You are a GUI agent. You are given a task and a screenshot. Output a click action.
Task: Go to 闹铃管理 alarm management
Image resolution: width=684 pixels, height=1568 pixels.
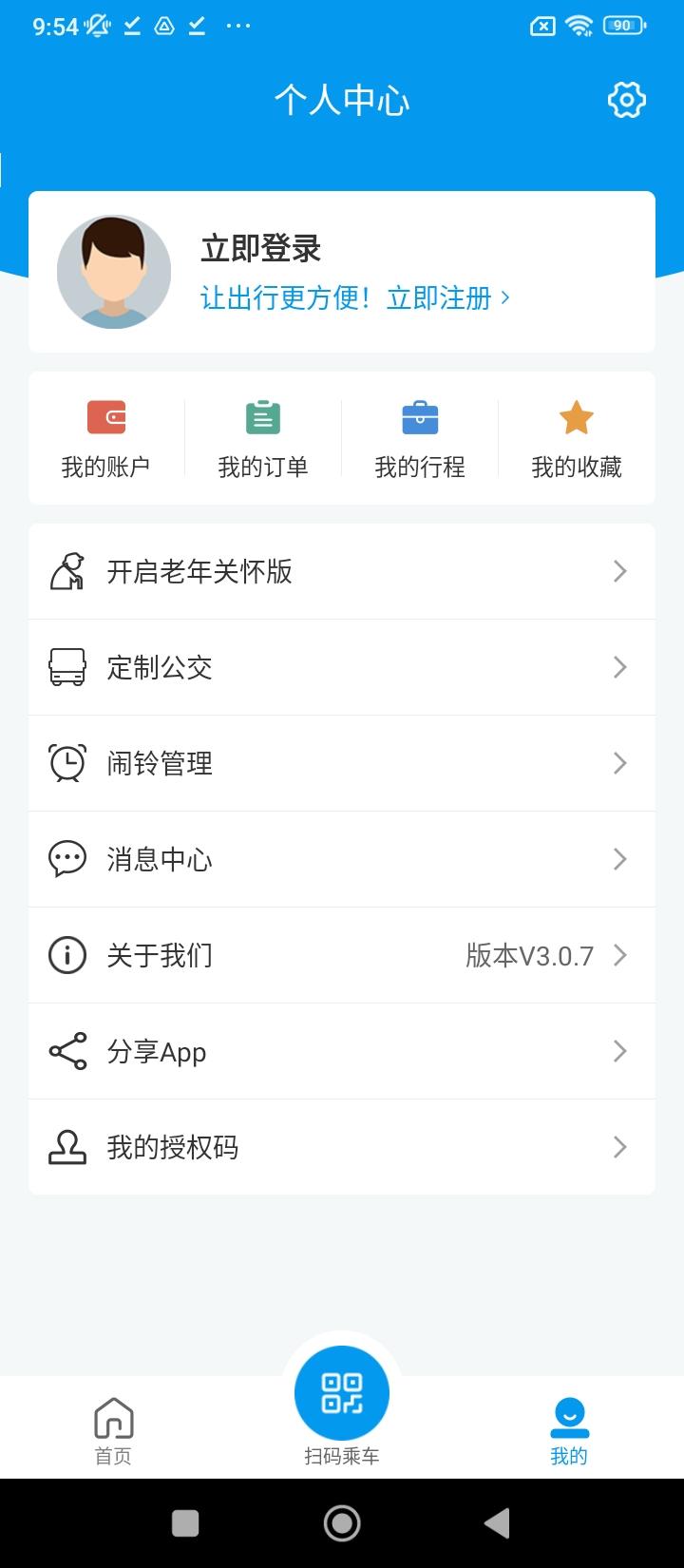click(x=342, y=763)
